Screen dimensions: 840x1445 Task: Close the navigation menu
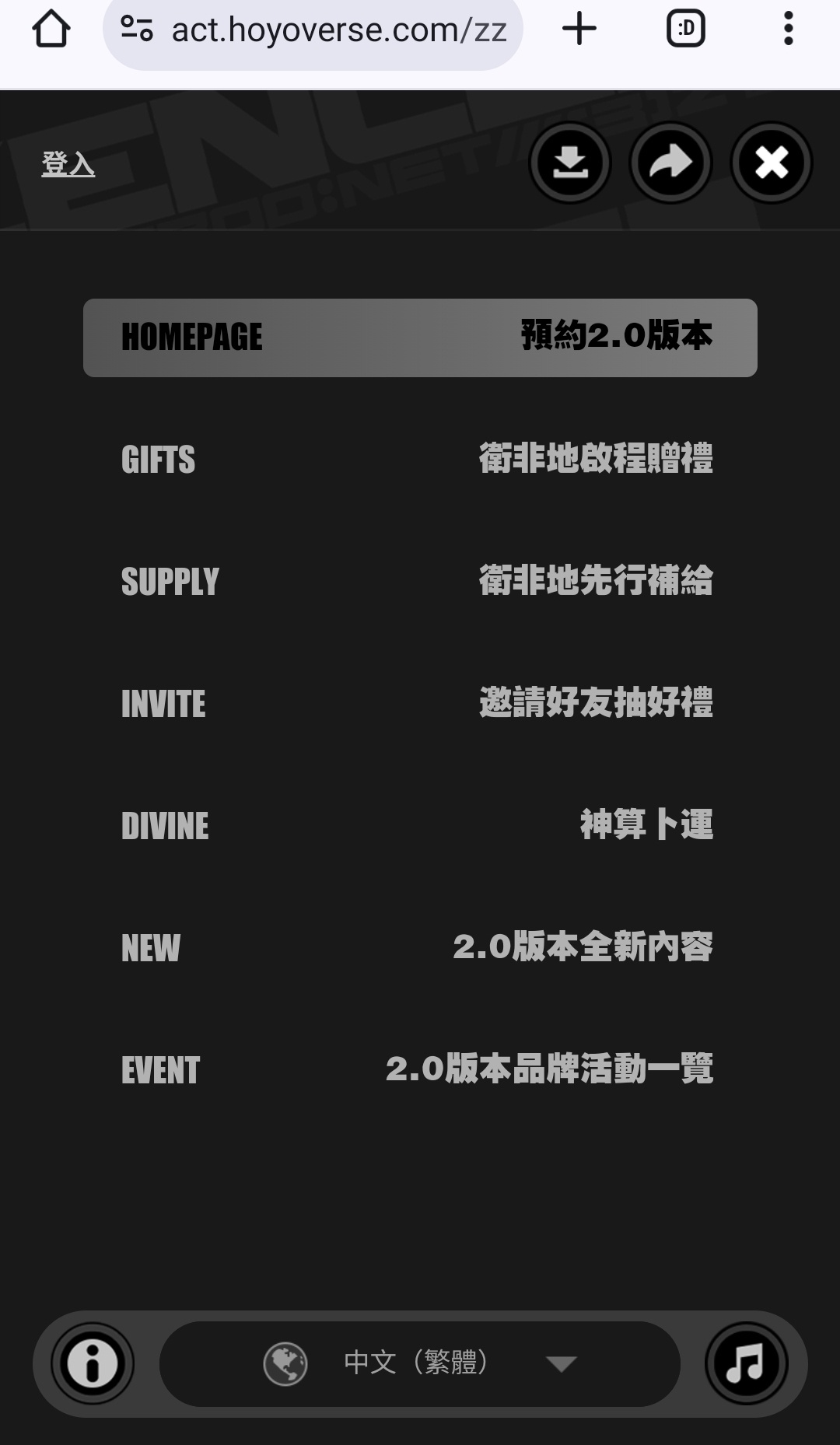tap(771, 163)
